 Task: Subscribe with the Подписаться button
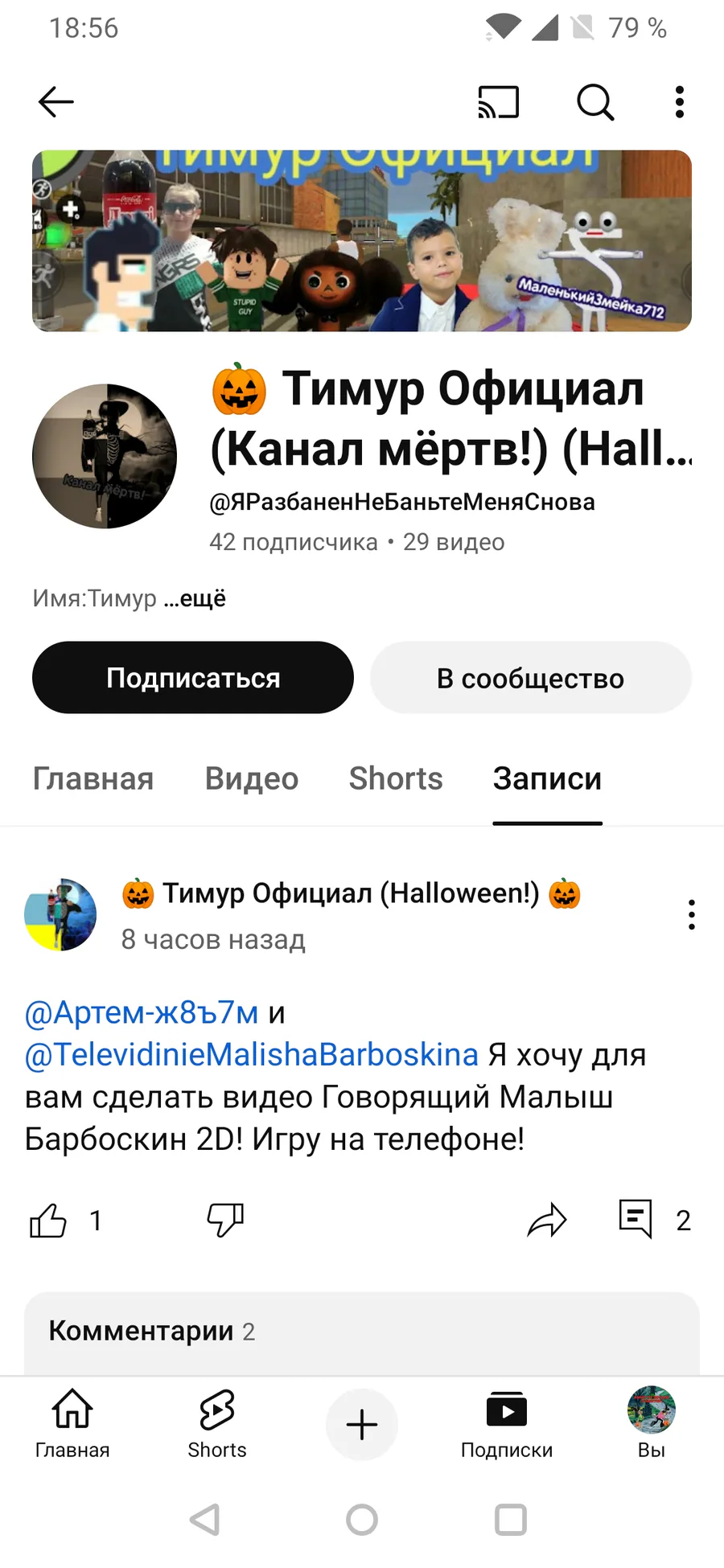tap(193, 678)
